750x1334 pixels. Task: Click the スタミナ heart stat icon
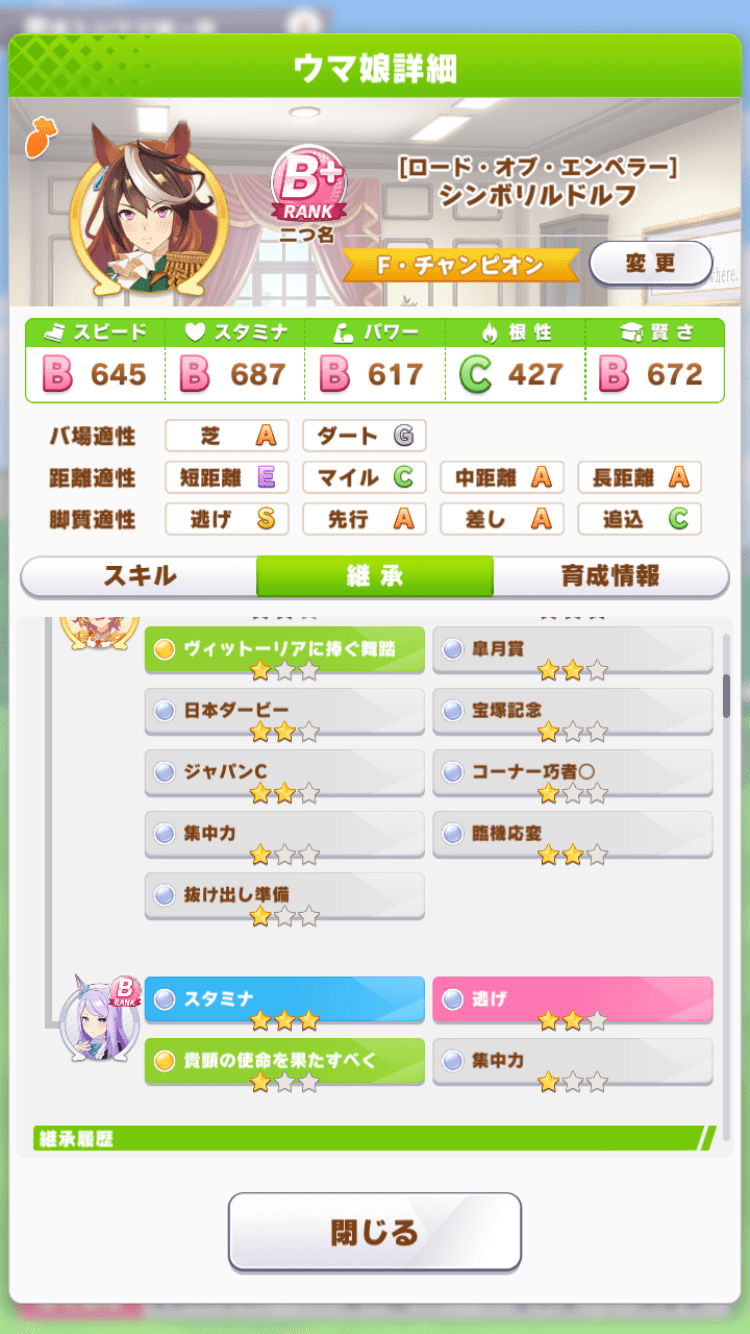point(192,333)
